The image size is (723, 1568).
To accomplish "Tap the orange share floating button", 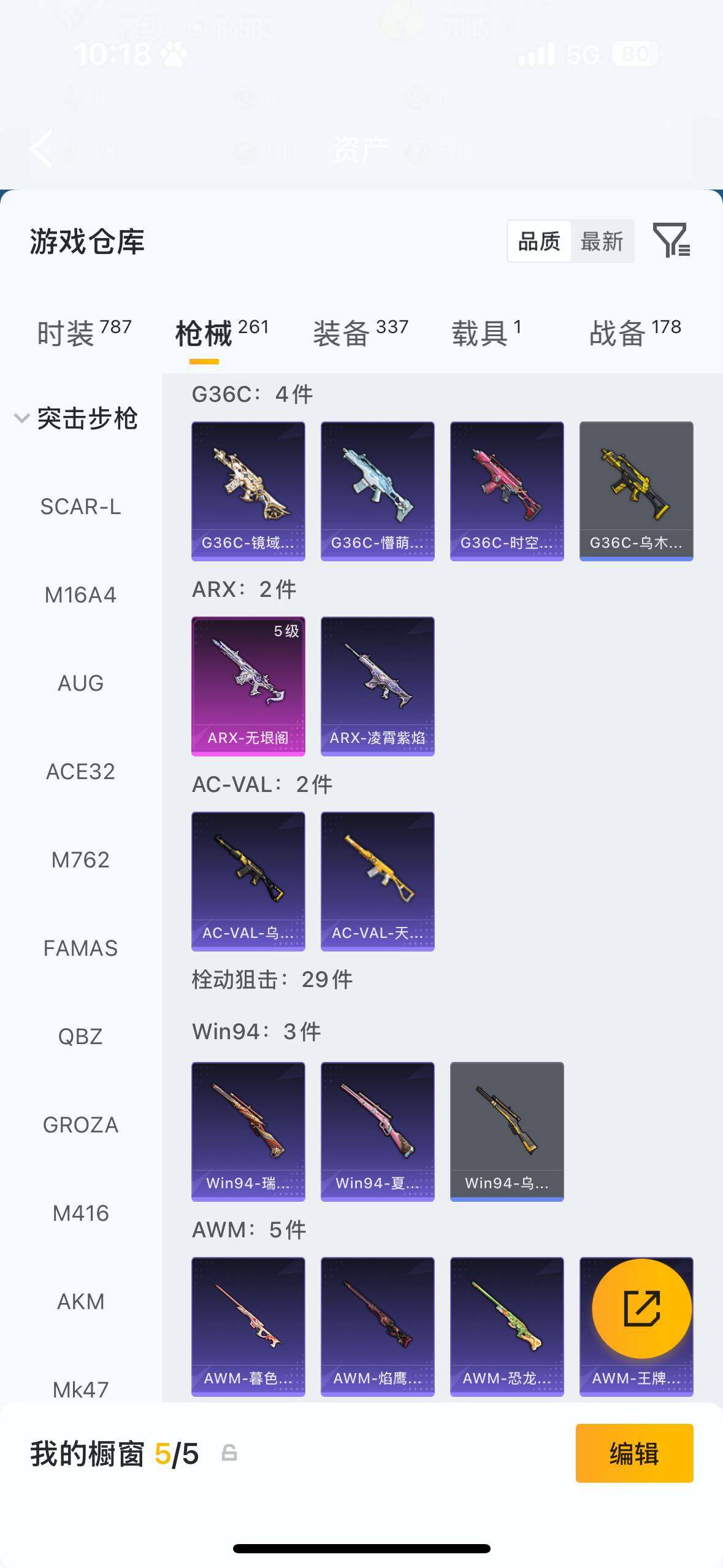I will pos(641,1308).
